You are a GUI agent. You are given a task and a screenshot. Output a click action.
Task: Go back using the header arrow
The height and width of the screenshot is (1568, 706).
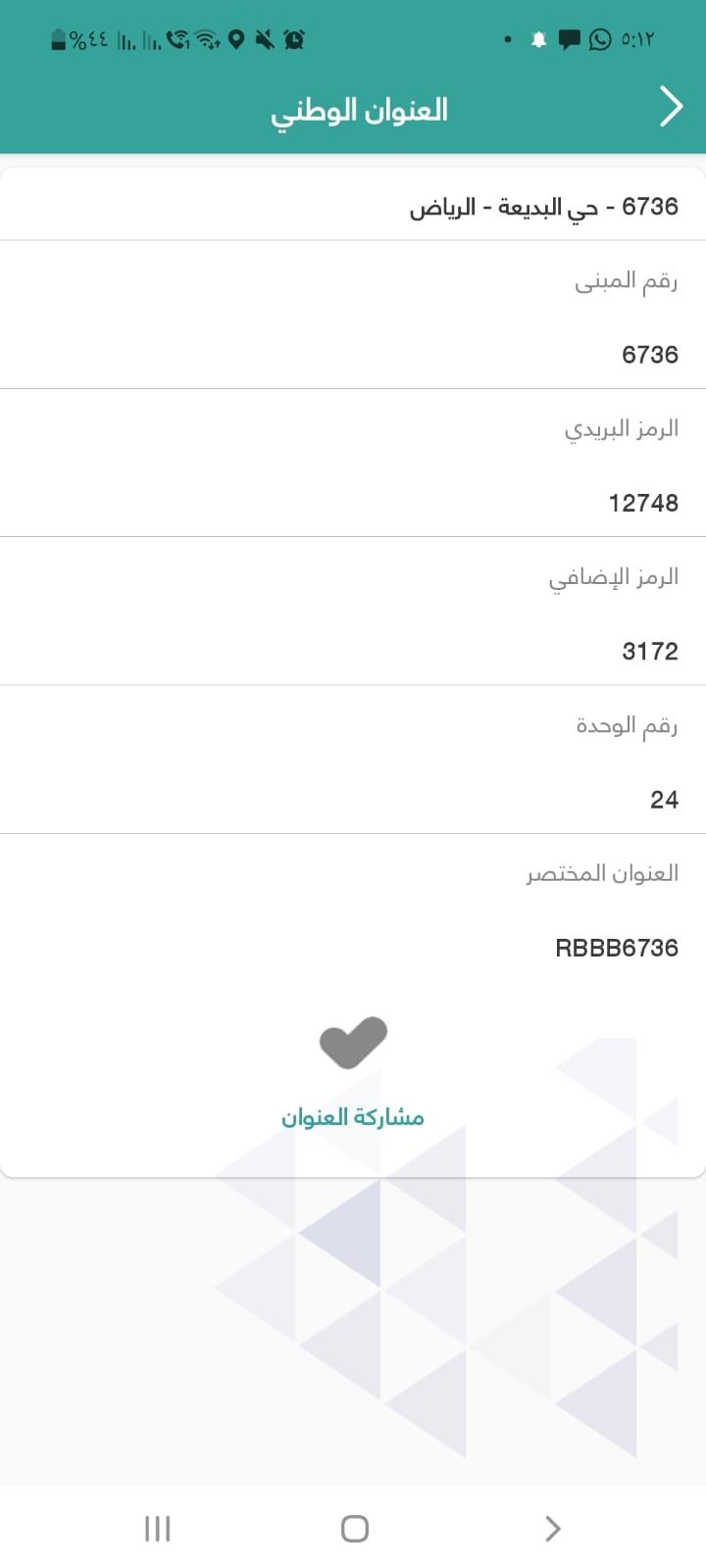tap(672, 107)
